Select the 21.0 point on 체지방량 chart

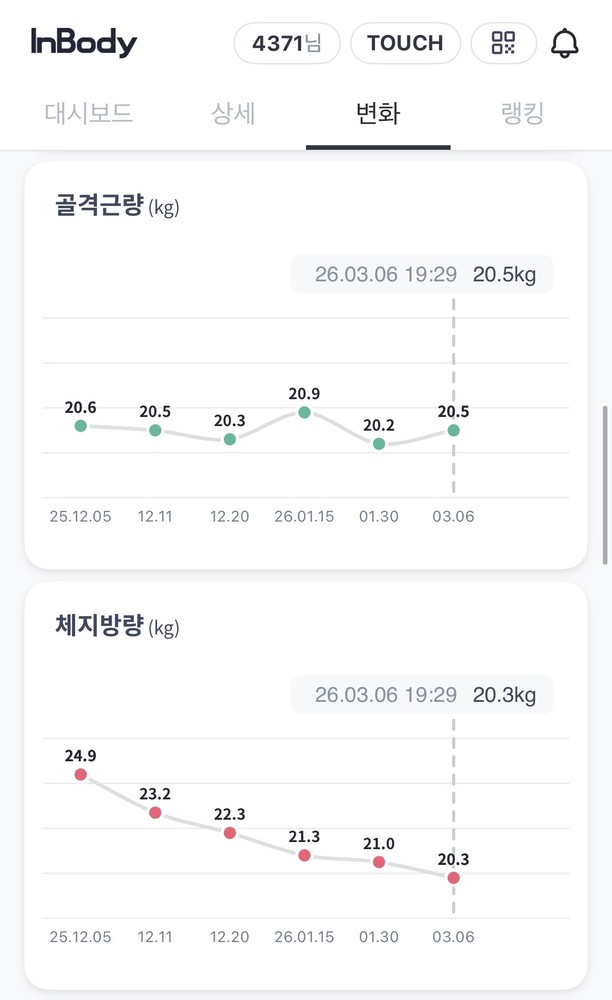pyautogui.click(x=379, y=861)
